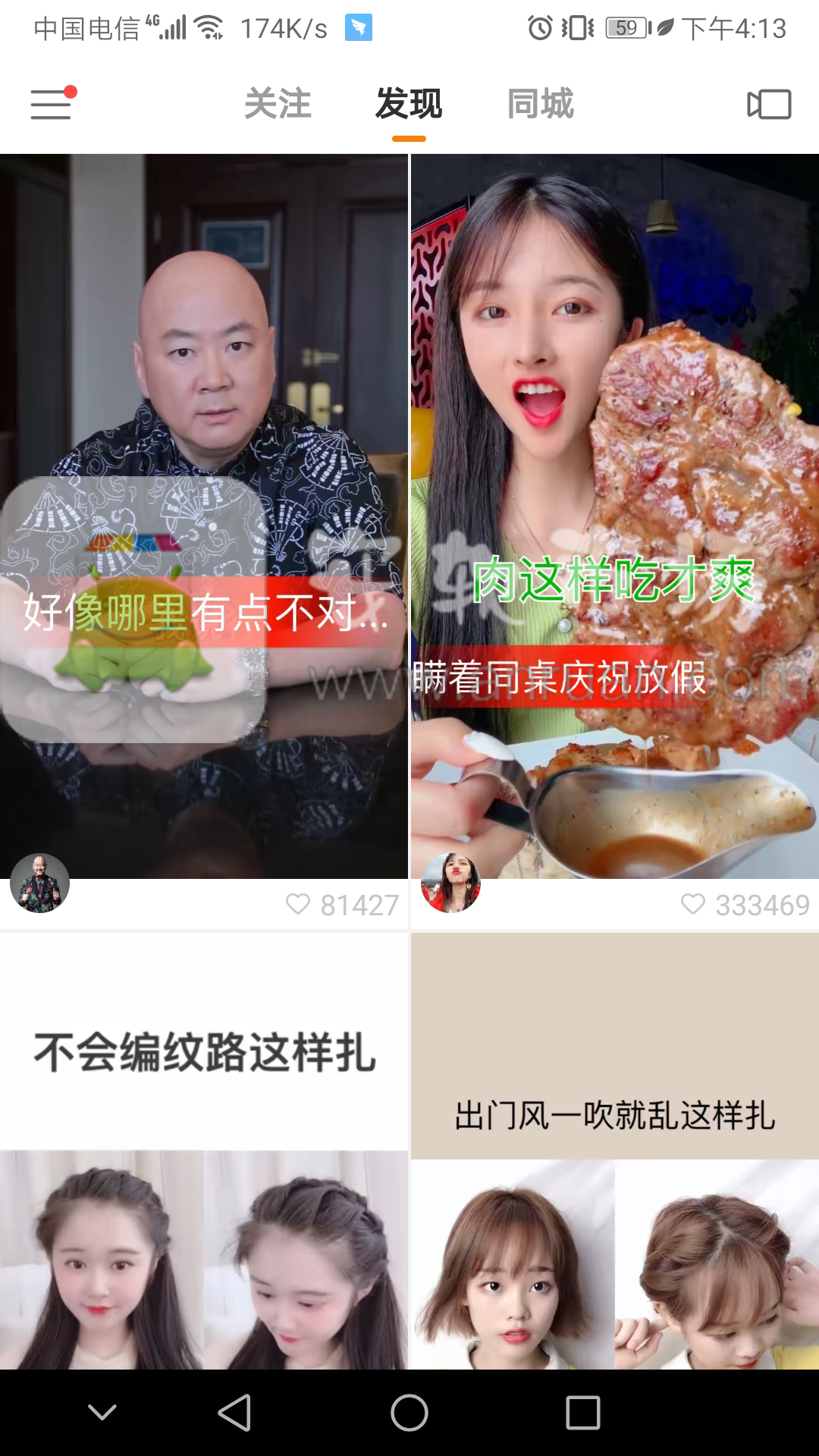Select the 发现 tab
Viewport: 819px width, 1456px height.
409,104
